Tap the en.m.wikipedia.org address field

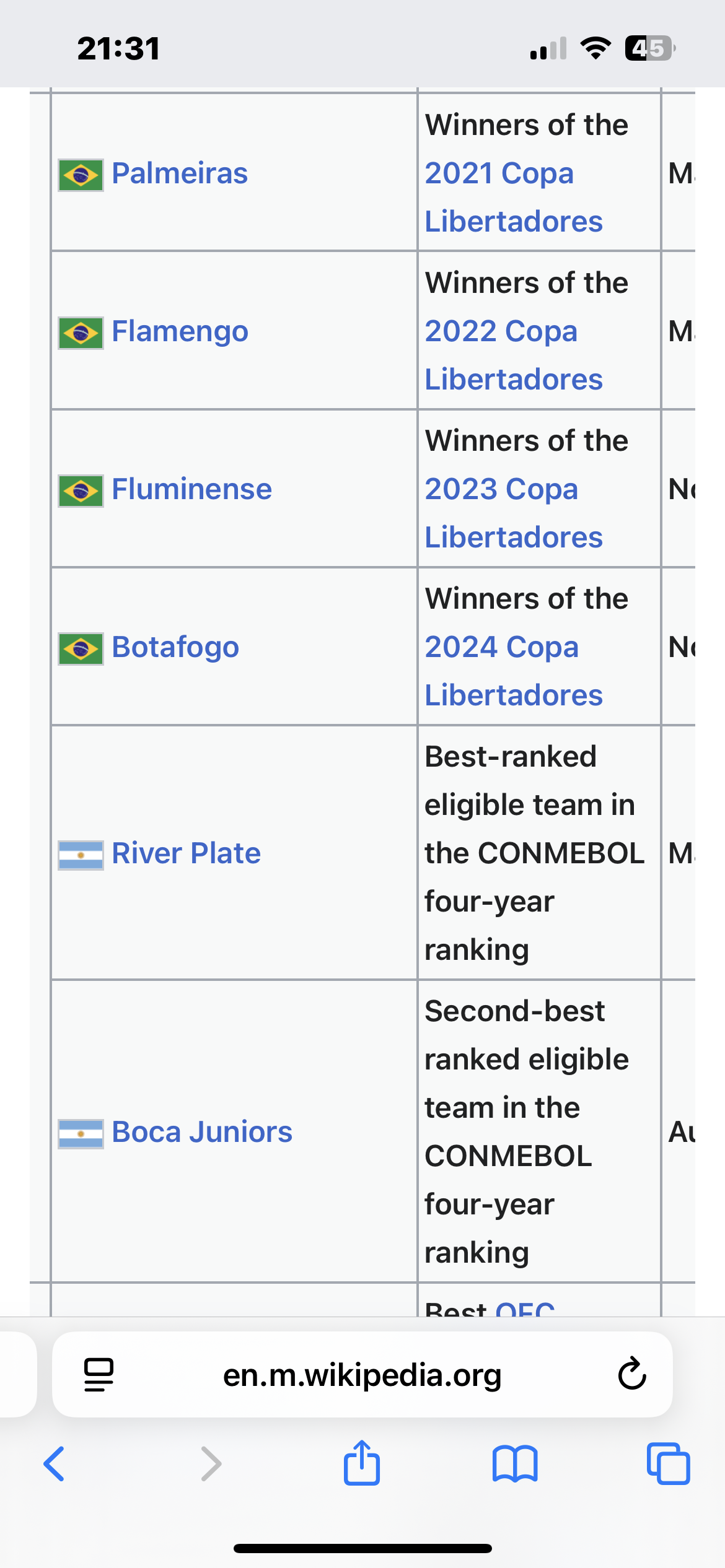362,1374
